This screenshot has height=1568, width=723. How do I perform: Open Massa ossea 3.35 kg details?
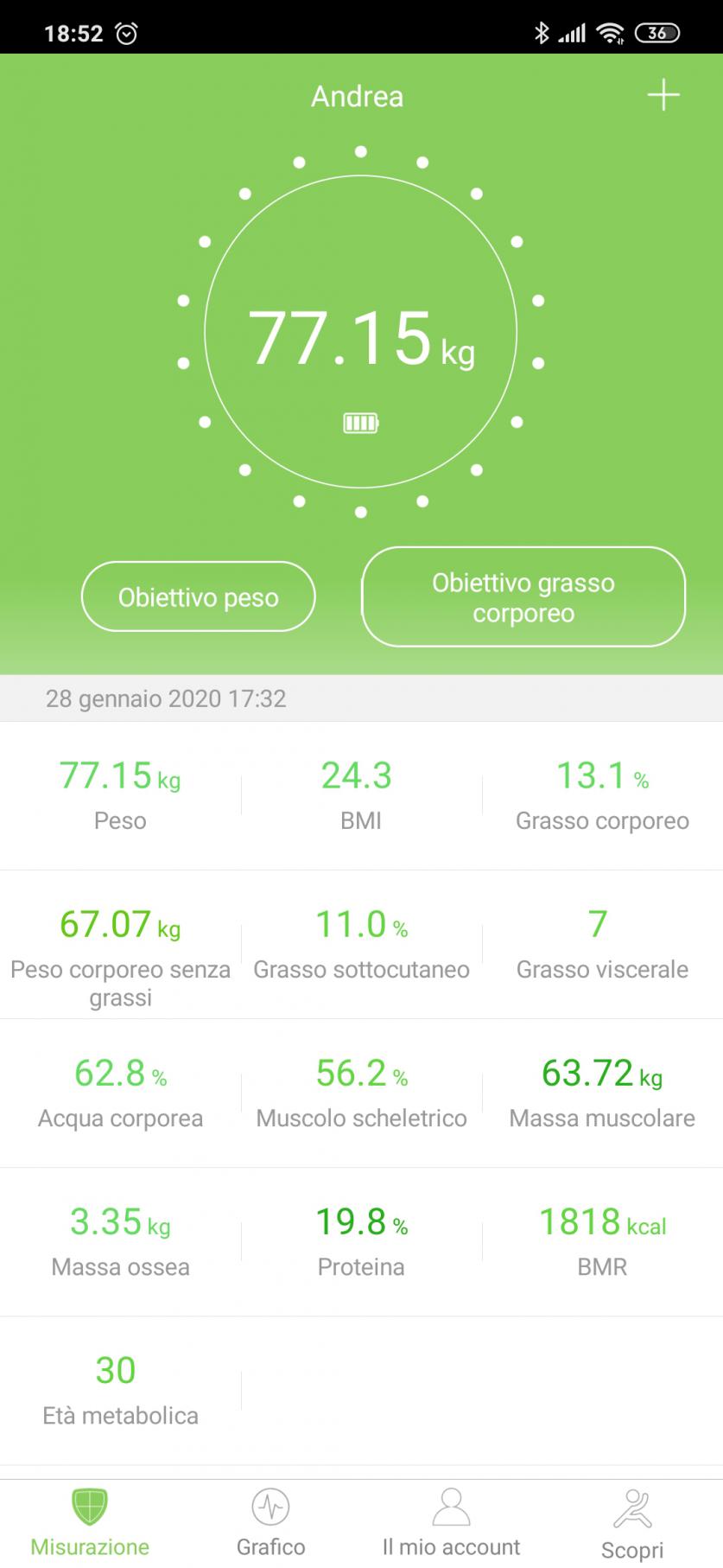tap(120, 1240)
